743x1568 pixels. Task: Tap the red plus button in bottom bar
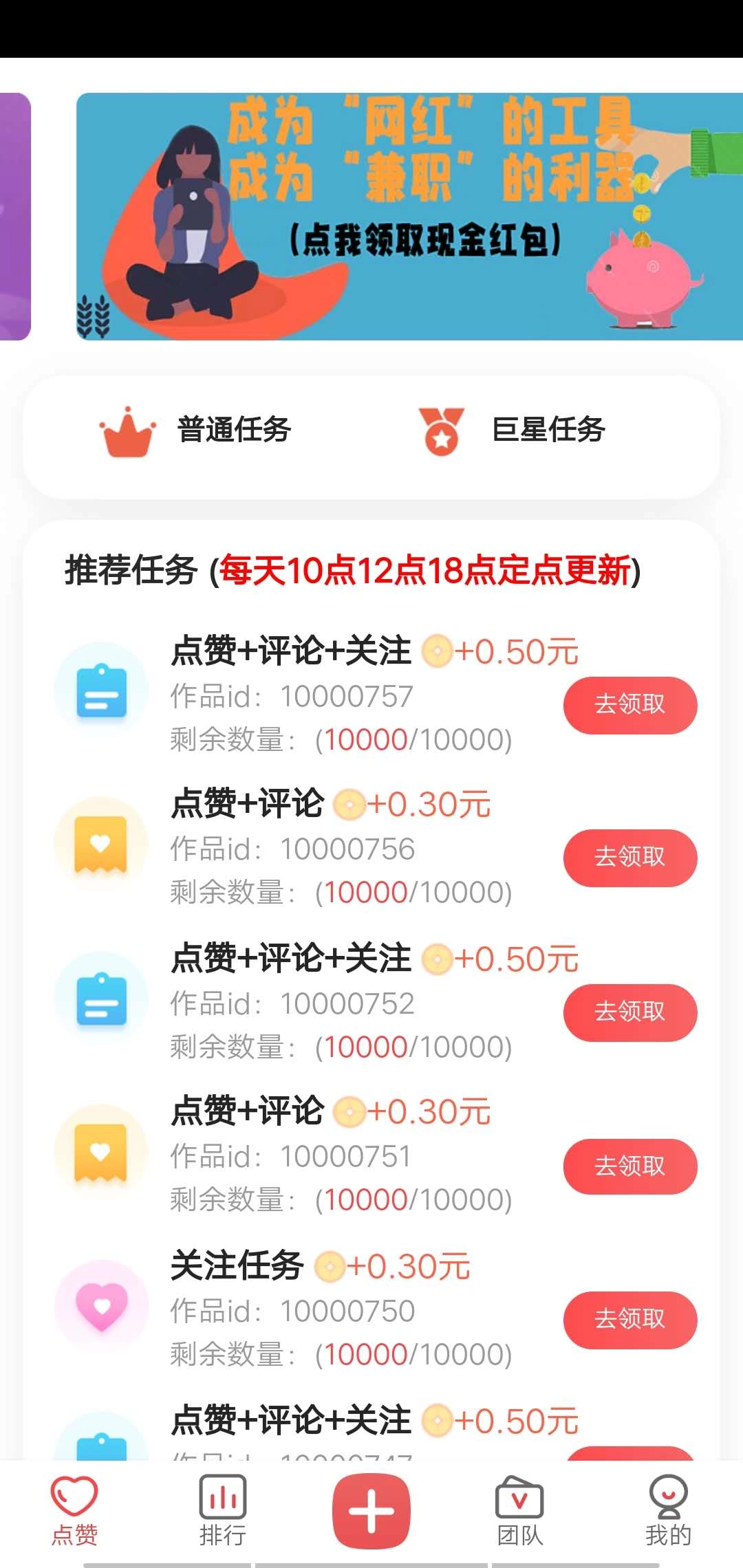[370, 1511]
